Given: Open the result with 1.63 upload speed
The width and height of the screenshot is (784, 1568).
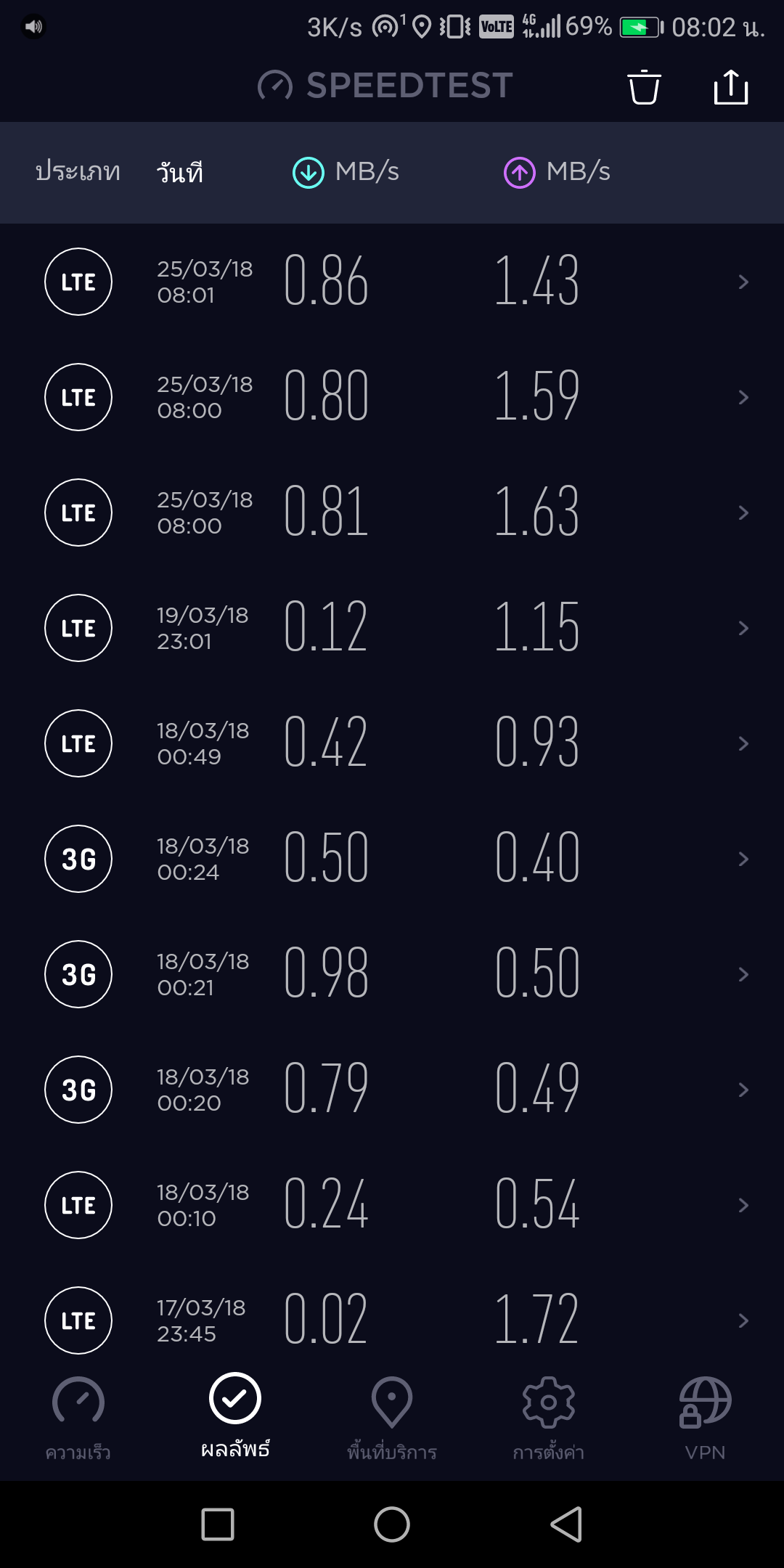Looking at the screenshot, I should coord(392,513).
